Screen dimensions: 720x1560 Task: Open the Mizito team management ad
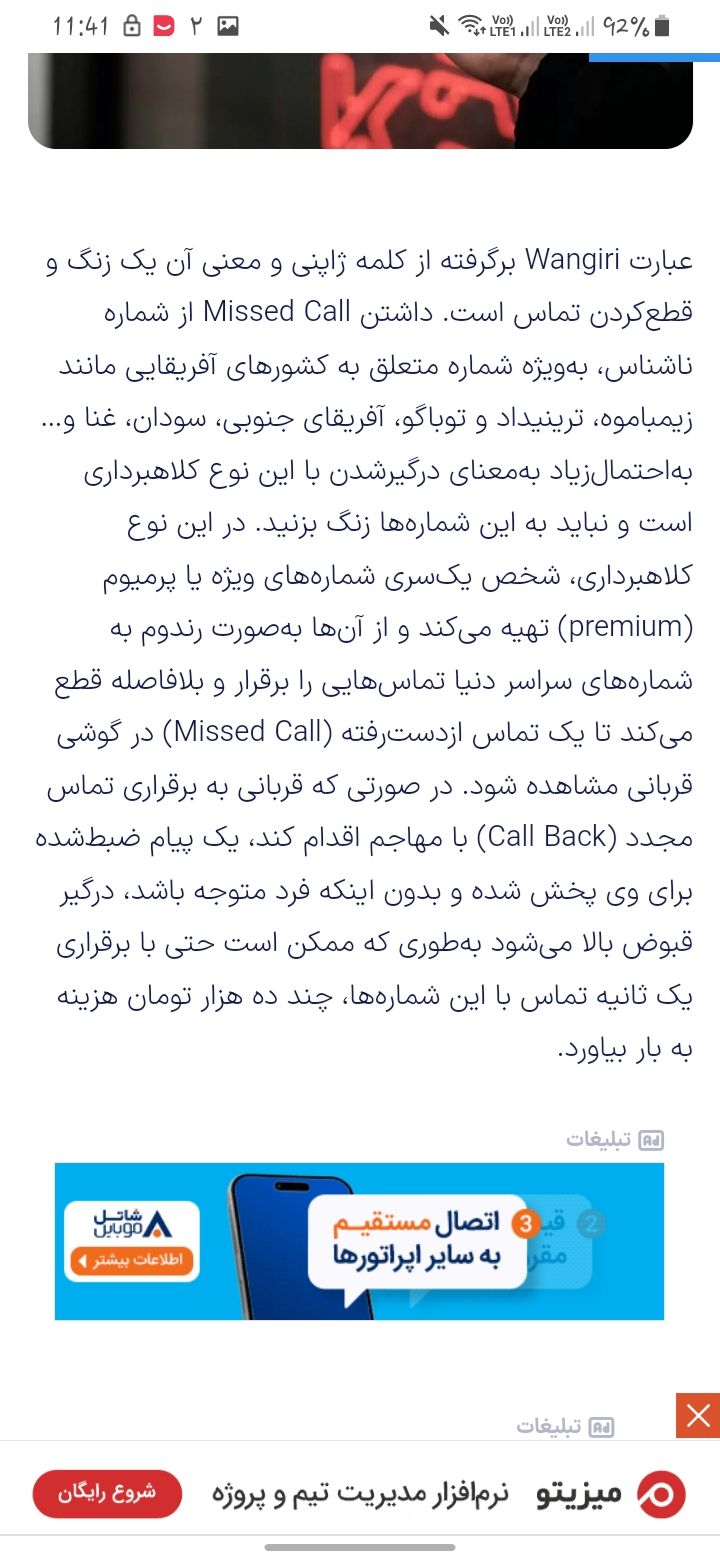click(x=360, y=1494)
